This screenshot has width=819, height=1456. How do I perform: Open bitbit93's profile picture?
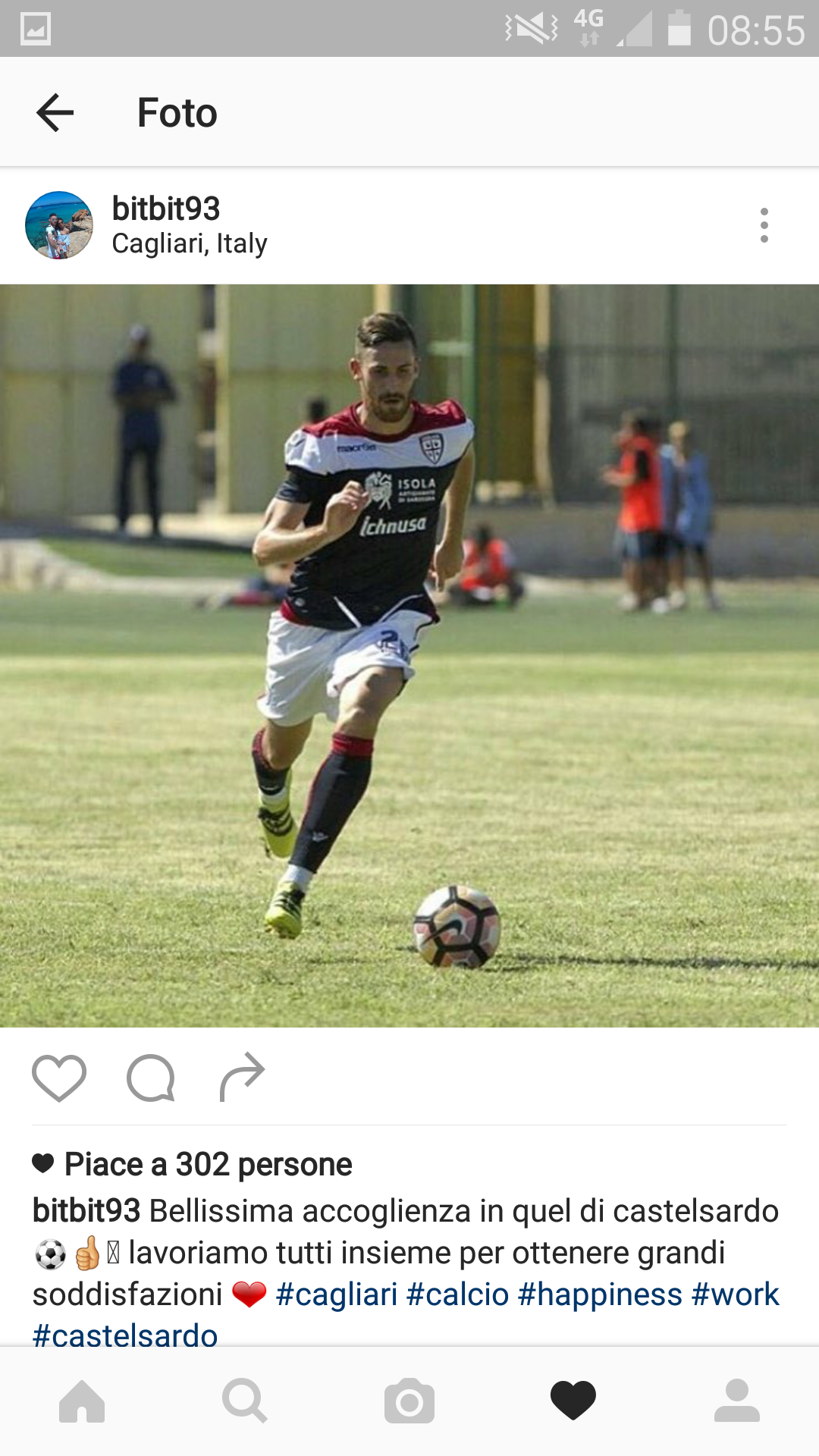click(59, 225)
